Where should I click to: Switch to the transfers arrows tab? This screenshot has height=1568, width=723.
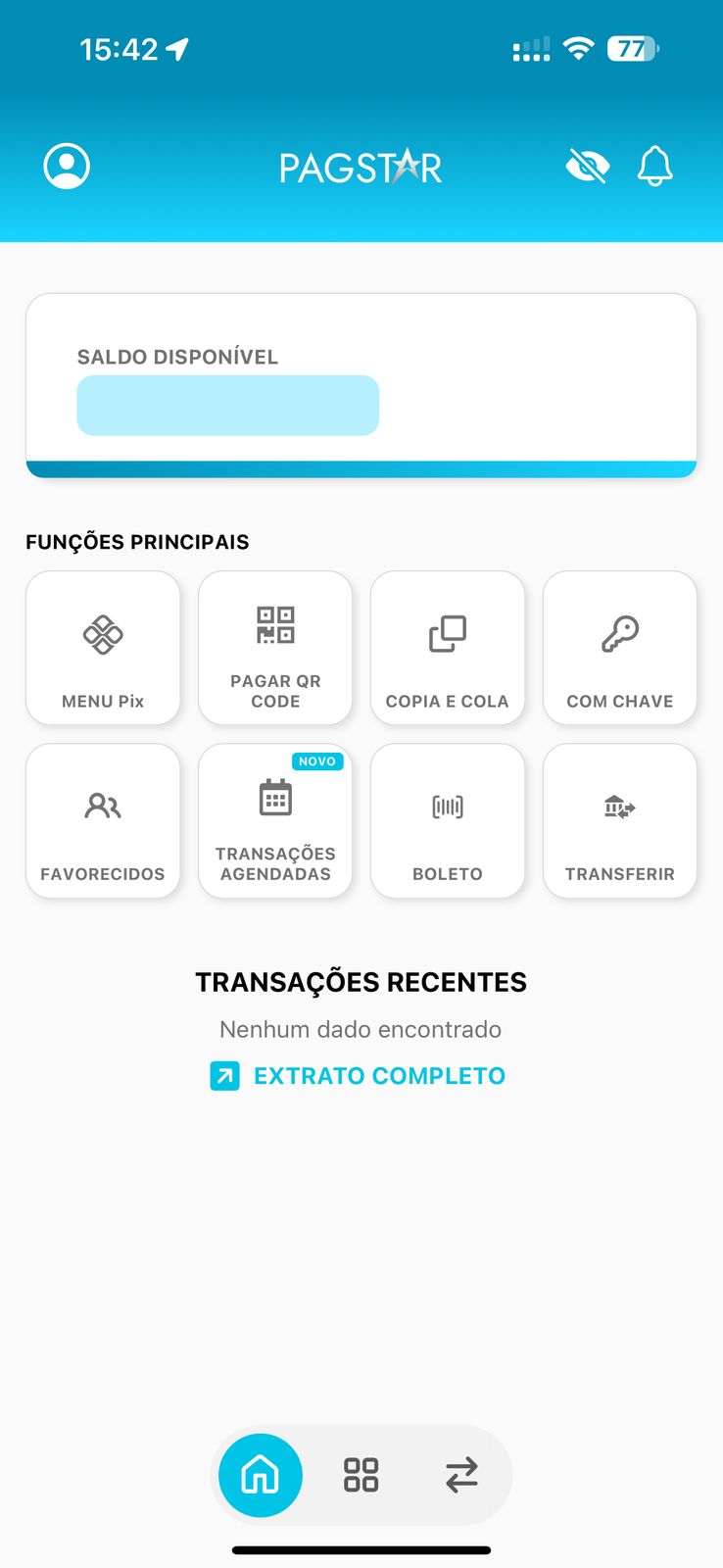[461, 1475]
